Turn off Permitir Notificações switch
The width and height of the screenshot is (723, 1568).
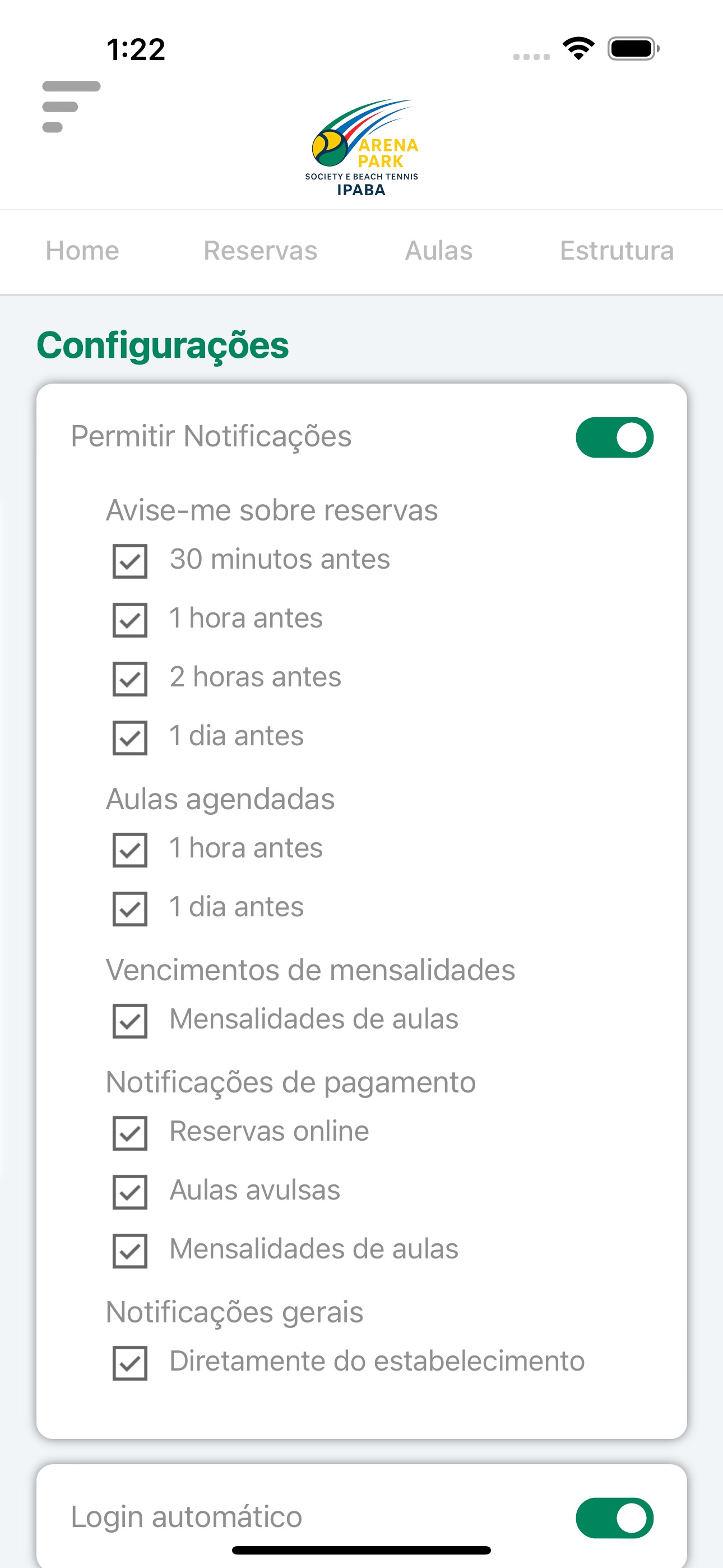click(615, 437)
